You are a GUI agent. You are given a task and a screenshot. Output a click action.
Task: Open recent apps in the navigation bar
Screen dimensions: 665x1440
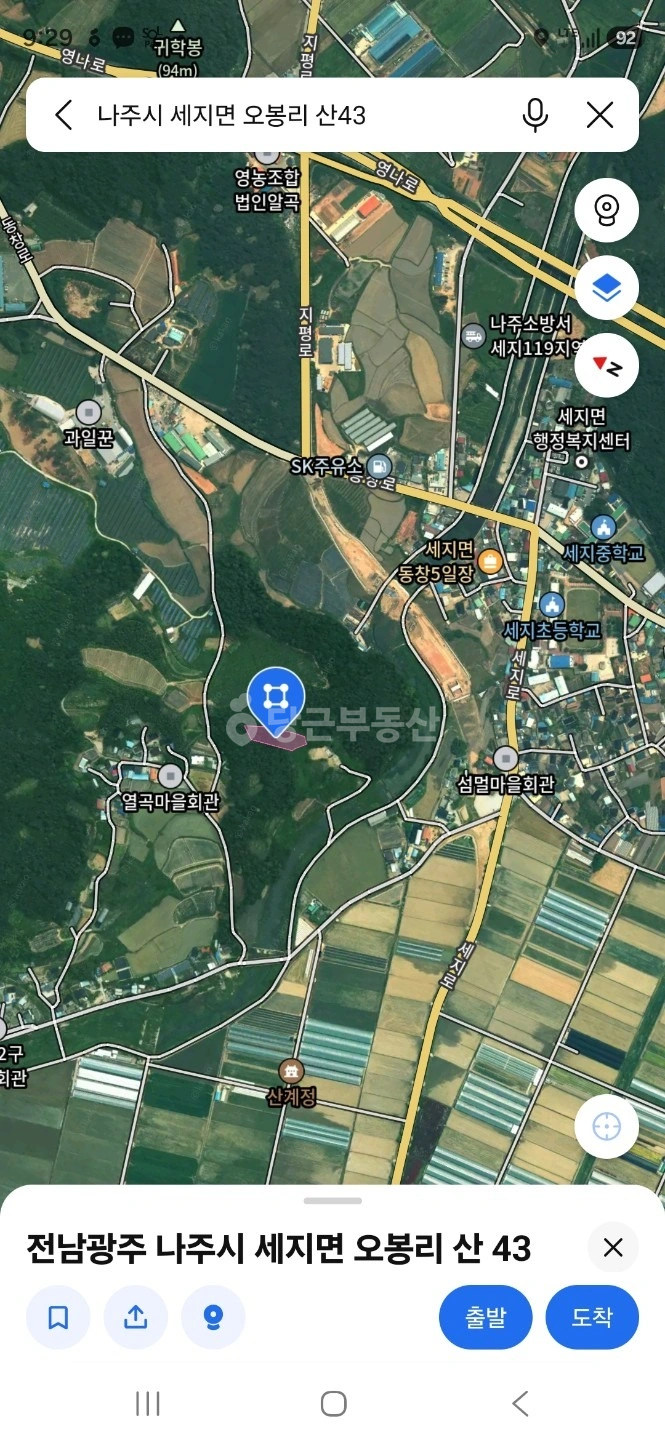coord(147,1404)
